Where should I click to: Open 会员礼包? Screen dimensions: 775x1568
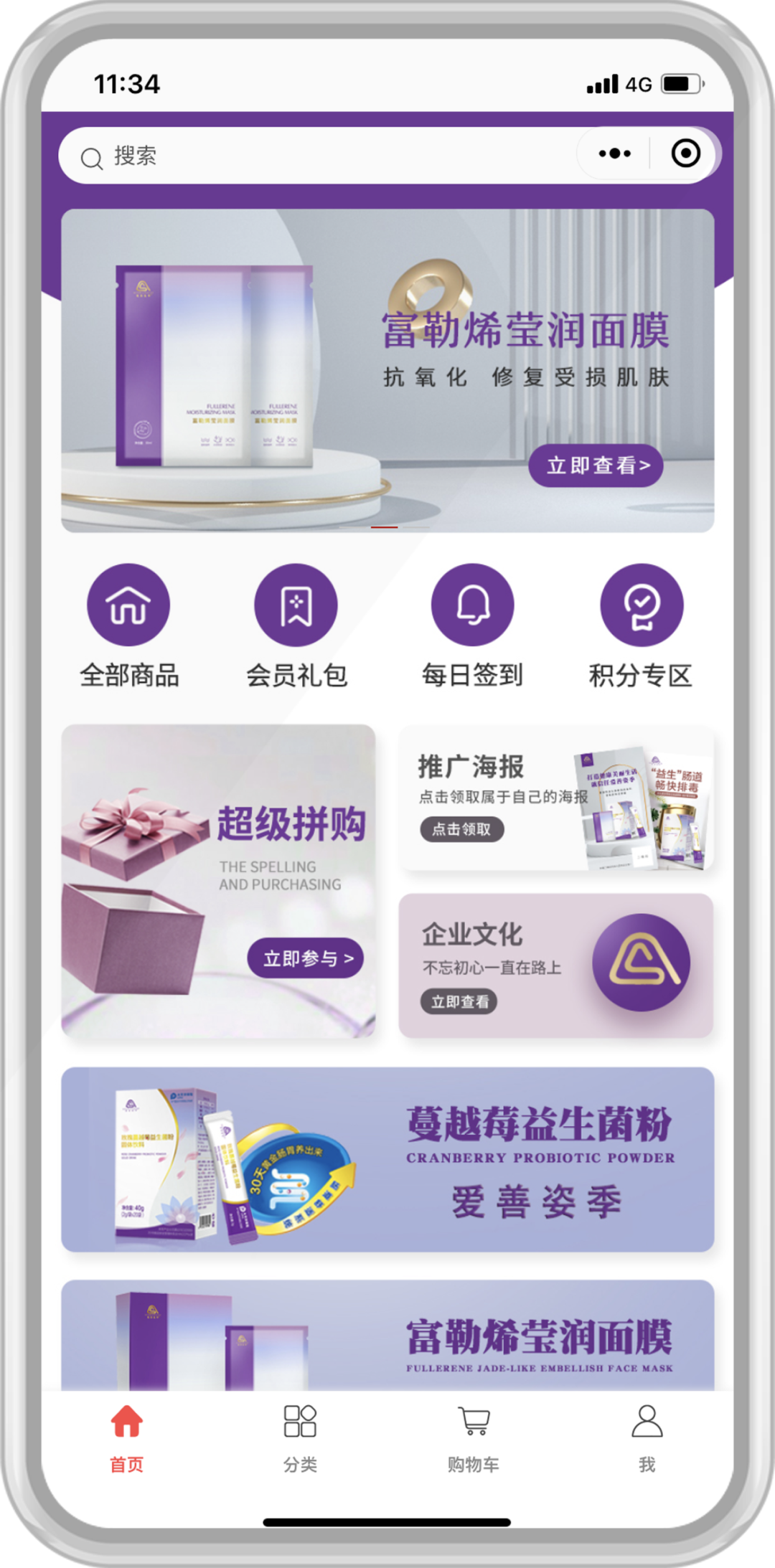click(x=296, y=624)
